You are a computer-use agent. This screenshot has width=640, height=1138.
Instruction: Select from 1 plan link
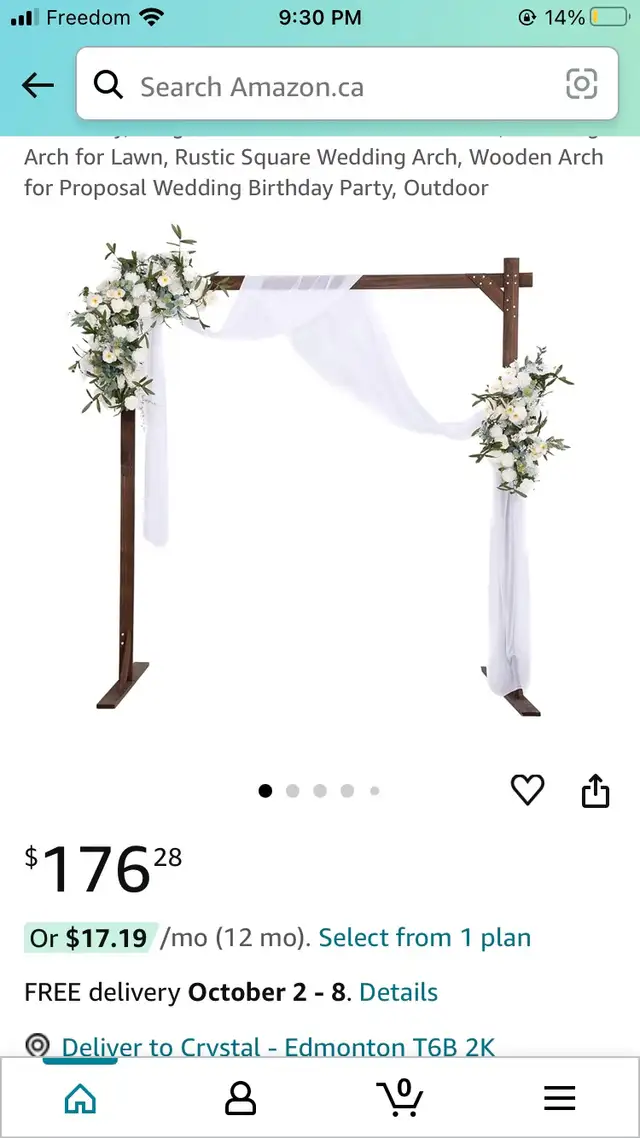point(424,938)
